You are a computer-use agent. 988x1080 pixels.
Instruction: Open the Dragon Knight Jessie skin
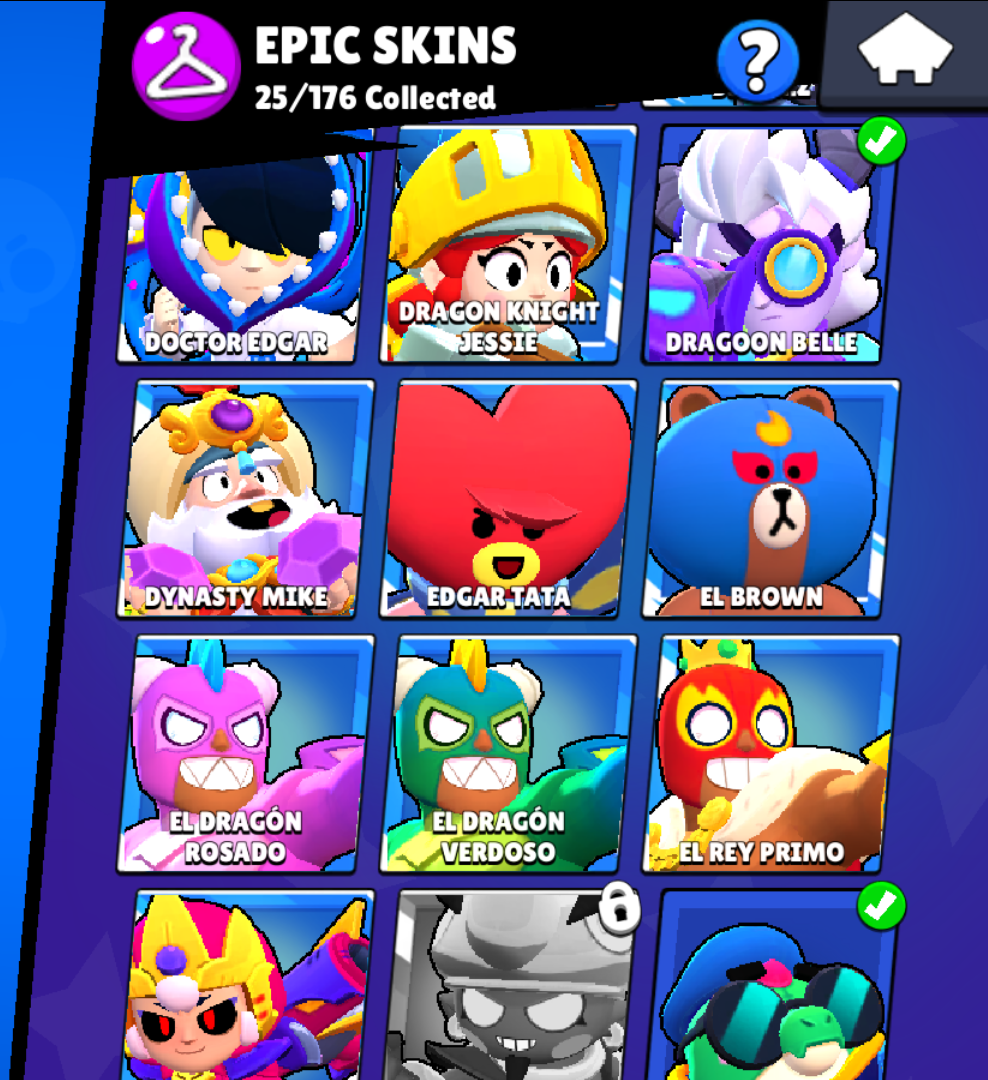point(510,245)
